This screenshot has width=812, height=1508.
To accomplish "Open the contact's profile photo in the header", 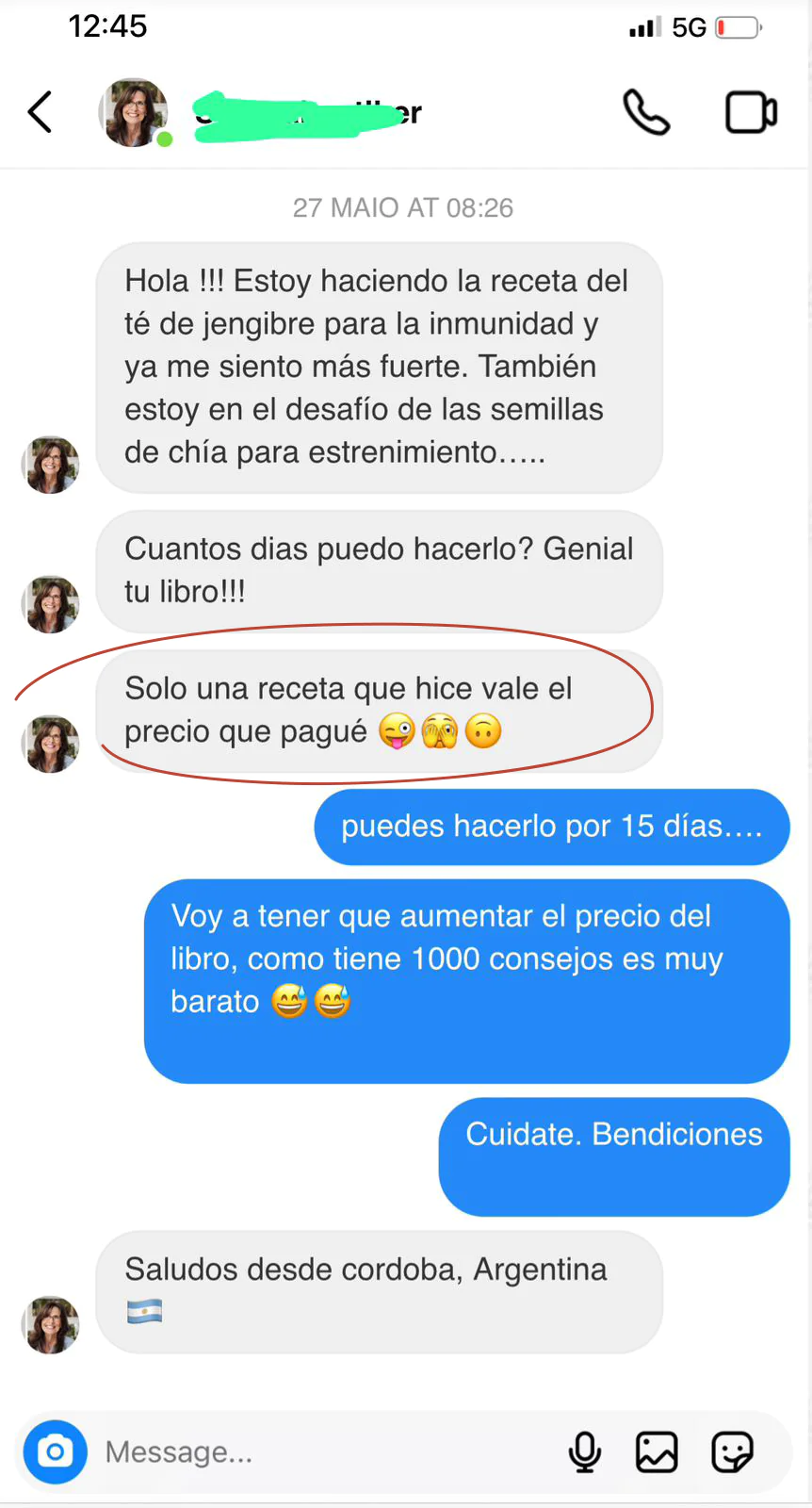I will click(x=133, y=111).
